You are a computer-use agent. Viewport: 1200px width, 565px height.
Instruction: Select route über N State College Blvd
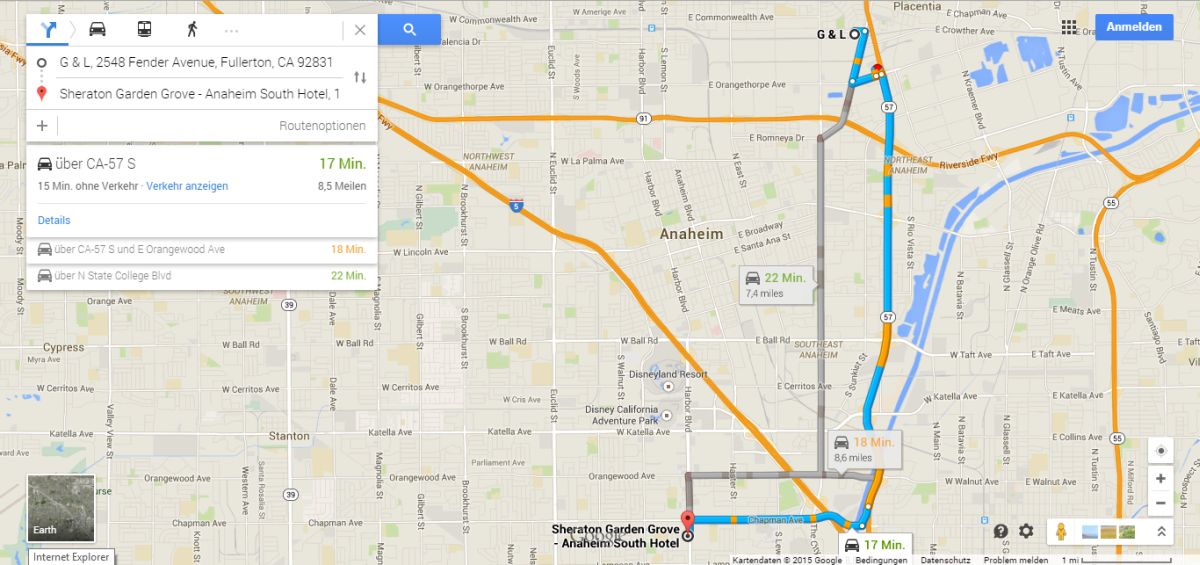pos(112,275)
